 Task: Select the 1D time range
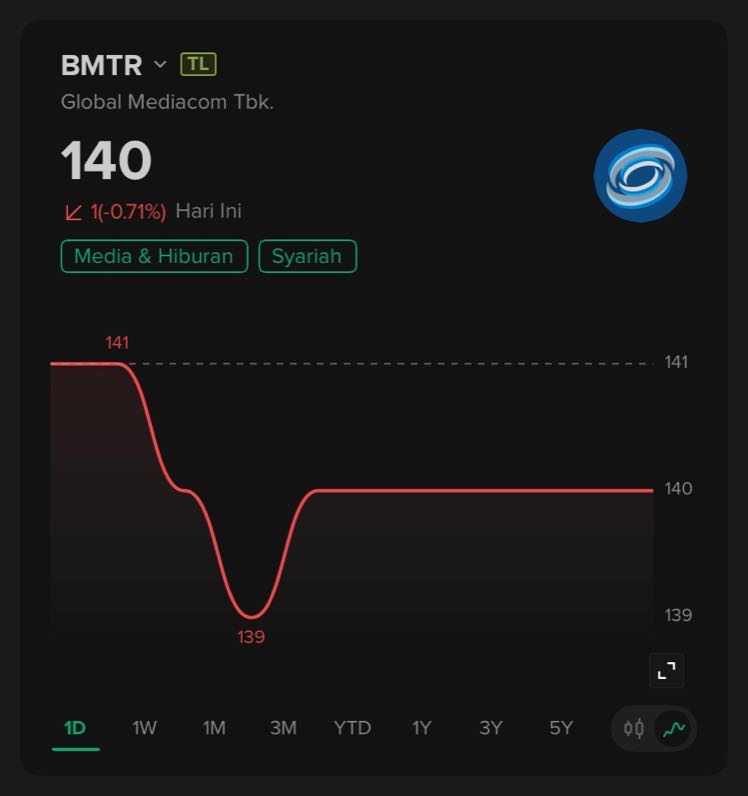pos(75,728)
